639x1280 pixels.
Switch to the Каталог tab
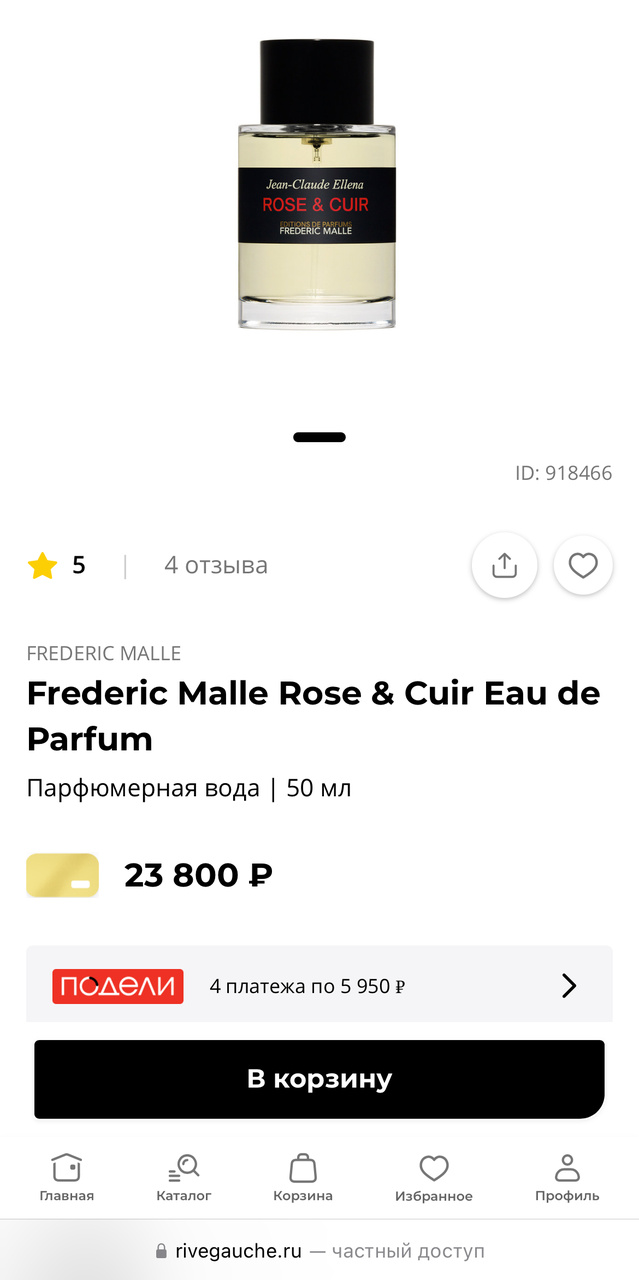pos(184,1177)
